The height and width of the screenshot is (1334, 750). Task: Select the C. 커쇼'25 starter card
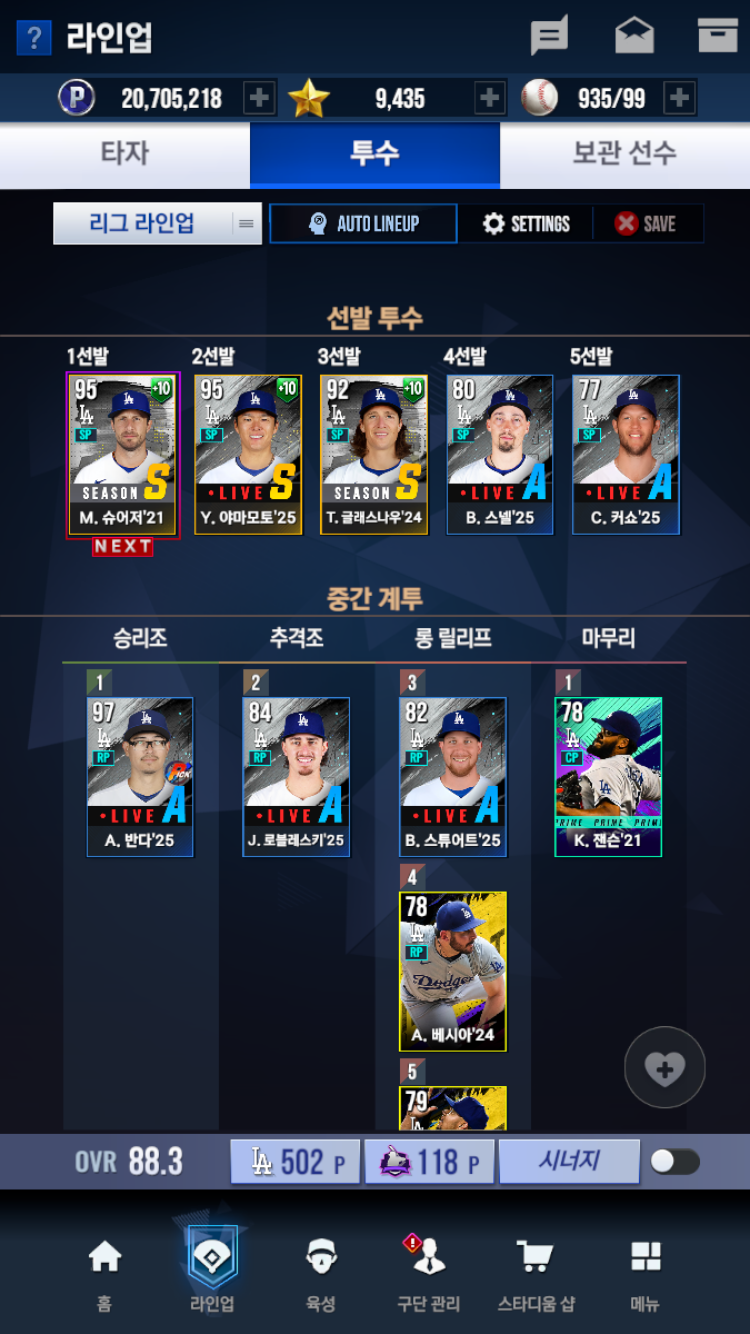[626, 455]
